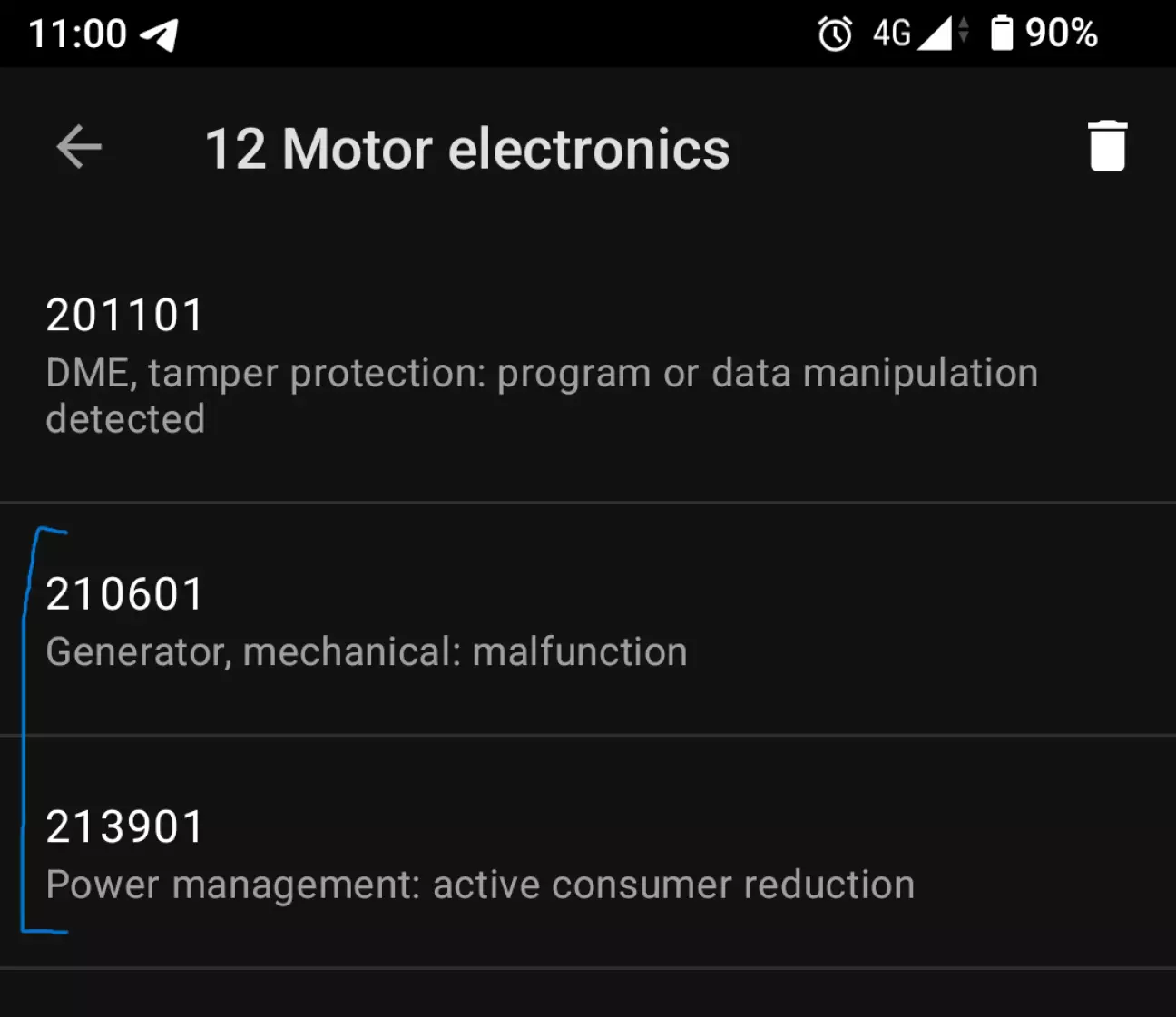Open fault code 201101 DME tamper protection
Screen dimensions: 1176x1017
541,367
